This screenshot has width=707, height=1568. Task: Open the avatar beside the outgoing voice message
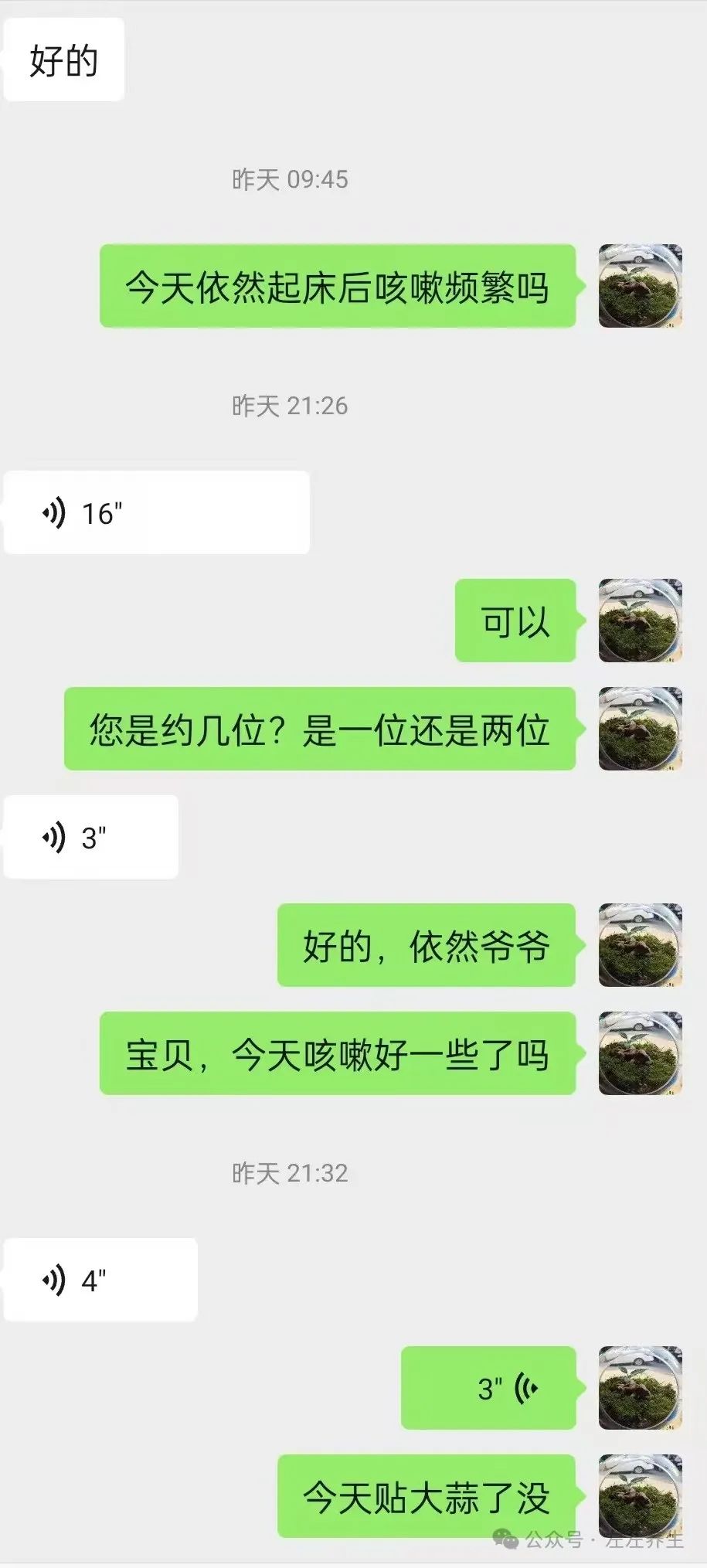pos(640,1386)
